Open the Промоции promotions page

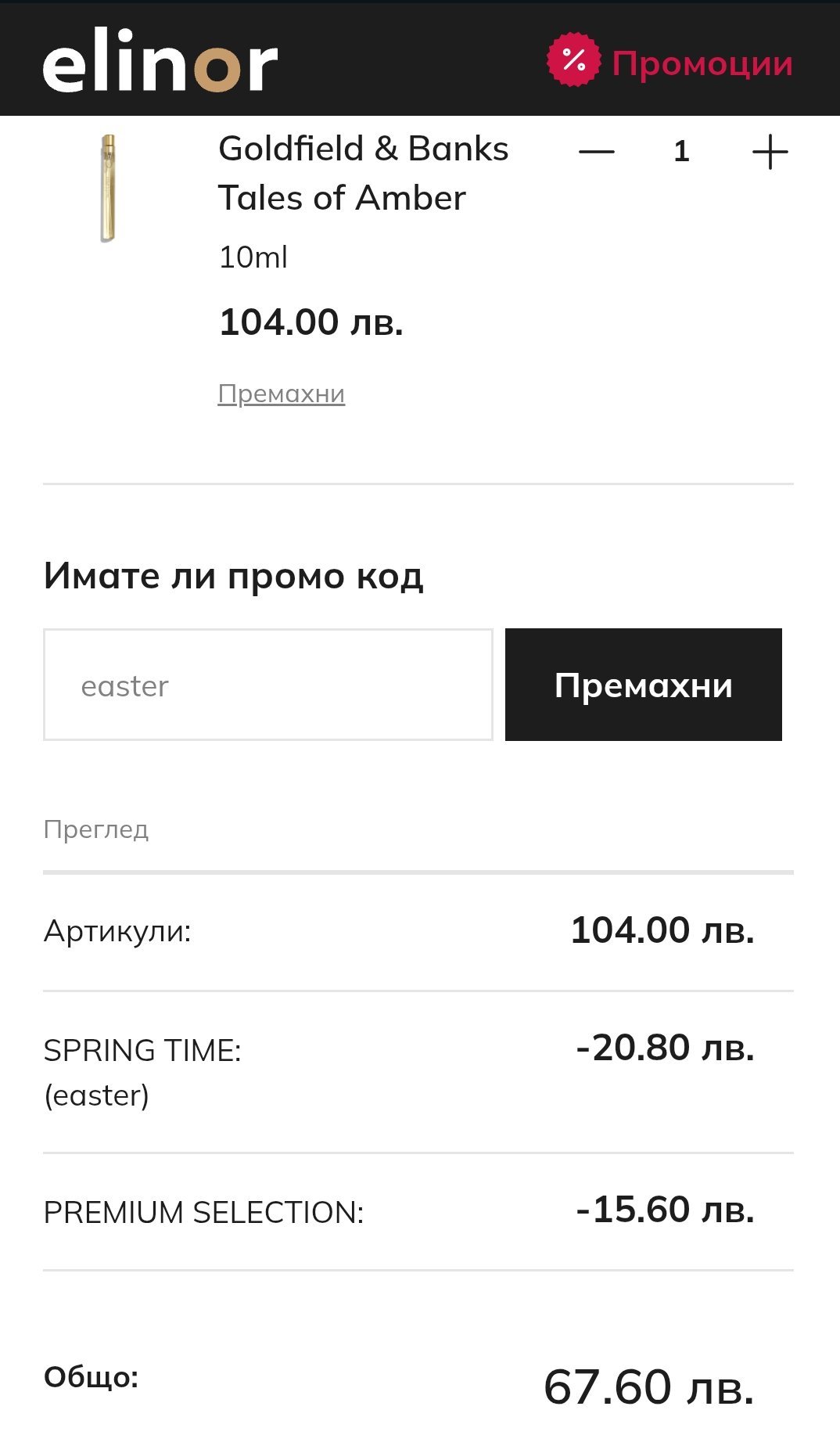click(x=670, y=63)
